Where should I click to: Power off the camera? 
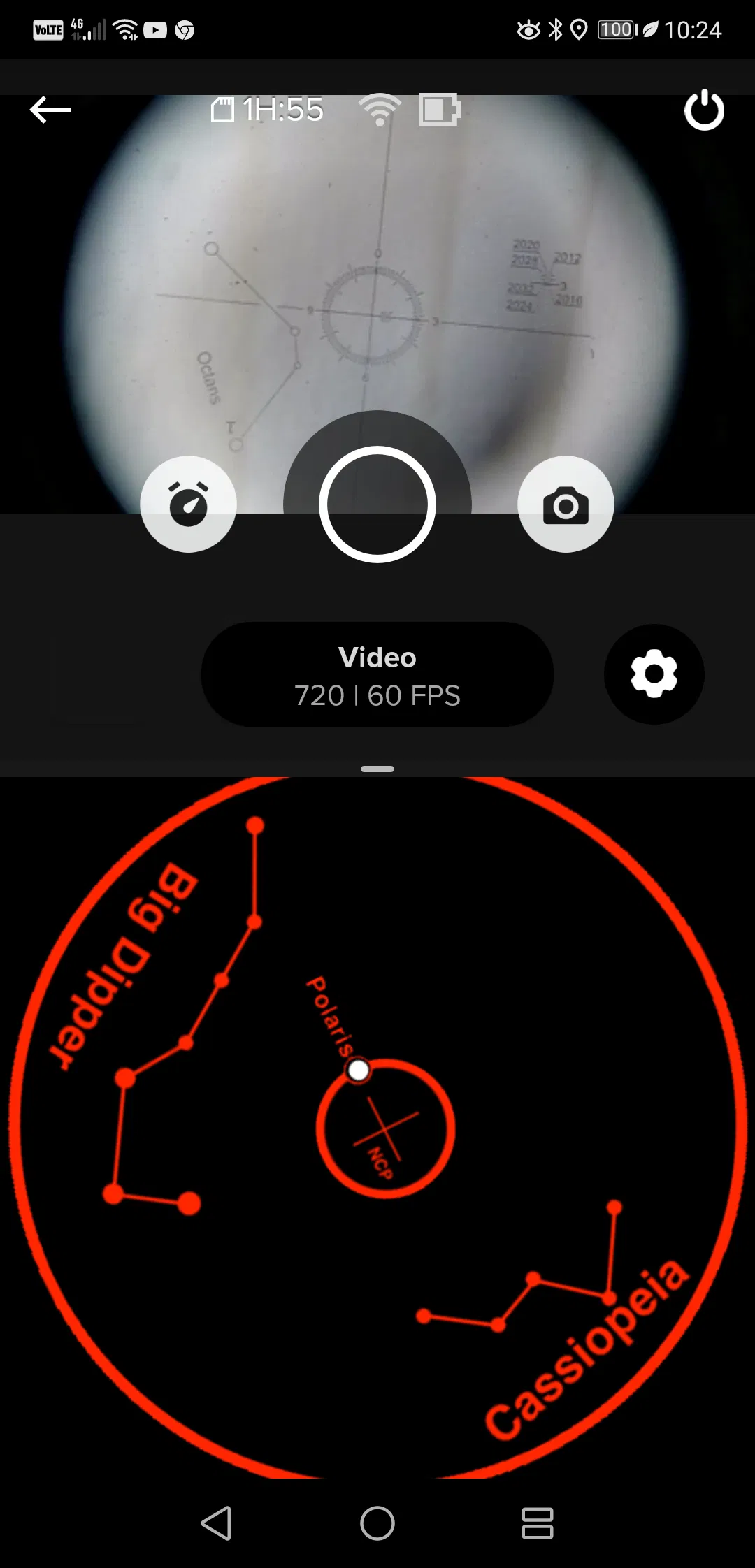[x=704, y=110]
